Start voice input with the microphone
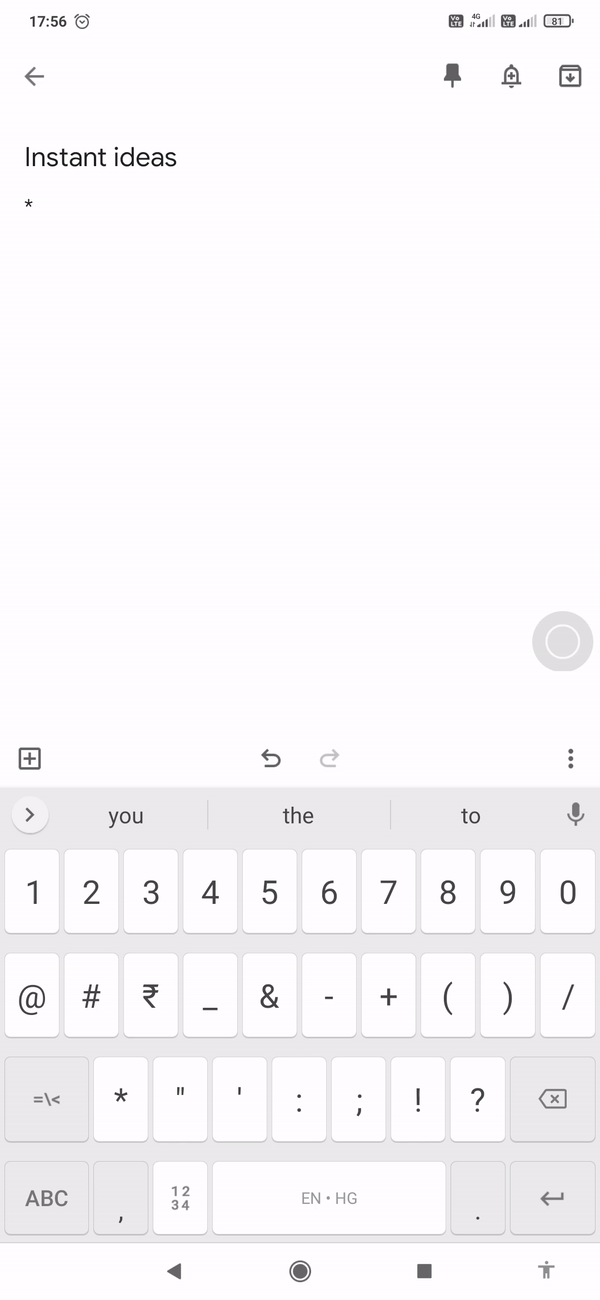The image size is (600, 1300). coord(575,815)
